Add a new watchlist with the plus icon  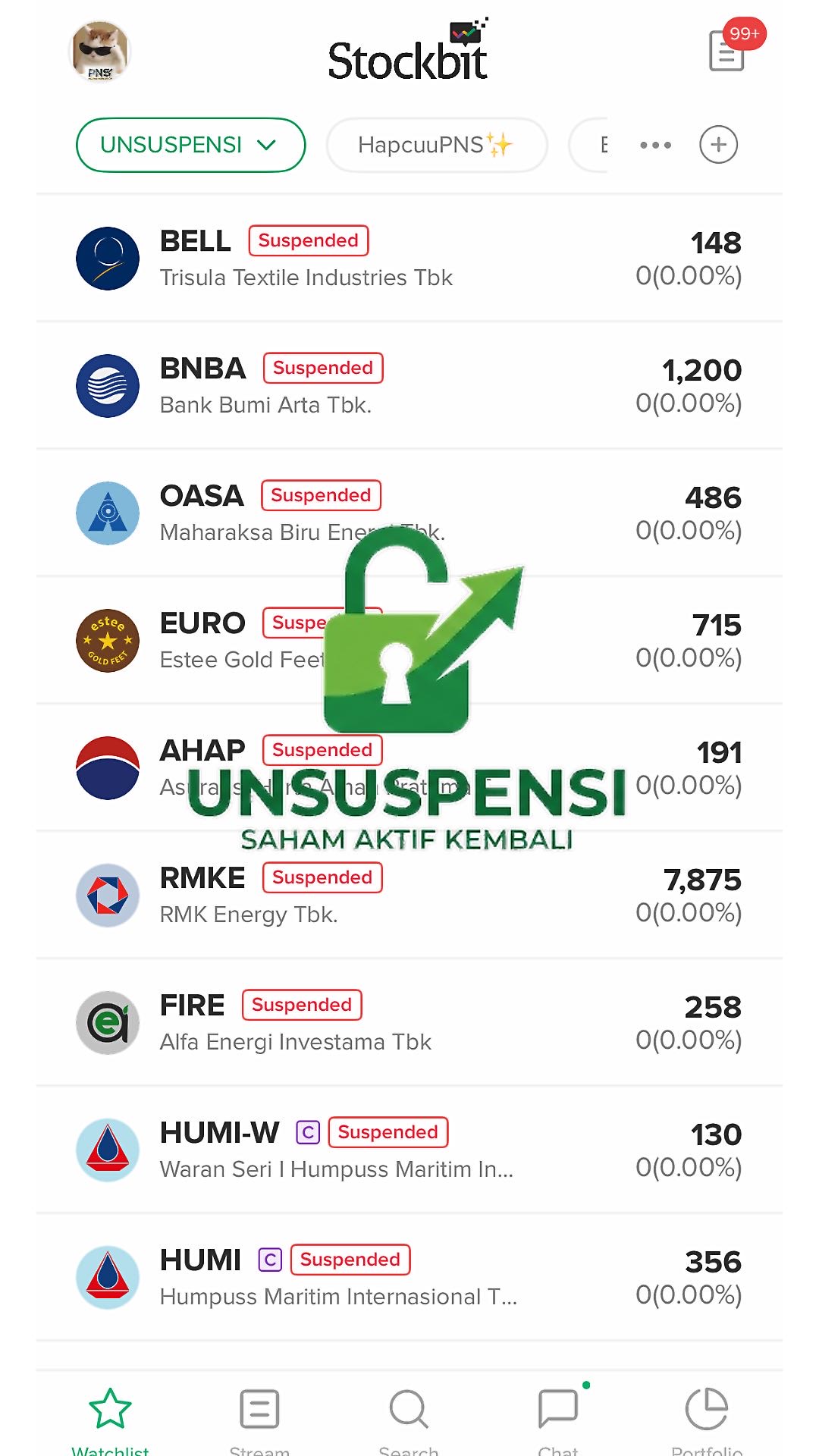718,145
